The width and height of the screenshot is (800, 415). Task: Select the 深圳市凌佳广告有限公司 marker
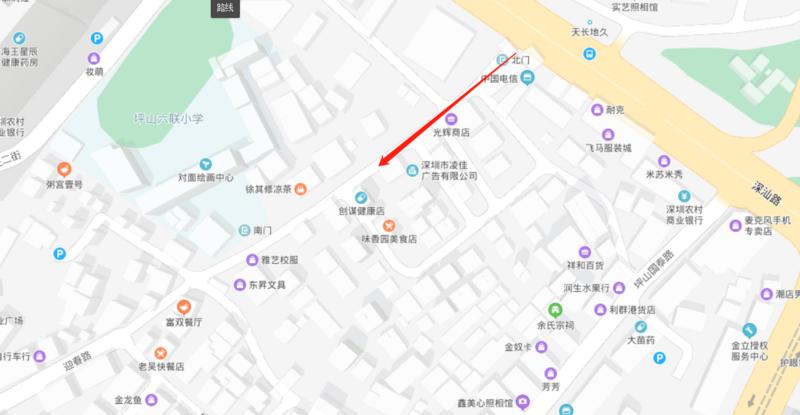pos(411,172)
